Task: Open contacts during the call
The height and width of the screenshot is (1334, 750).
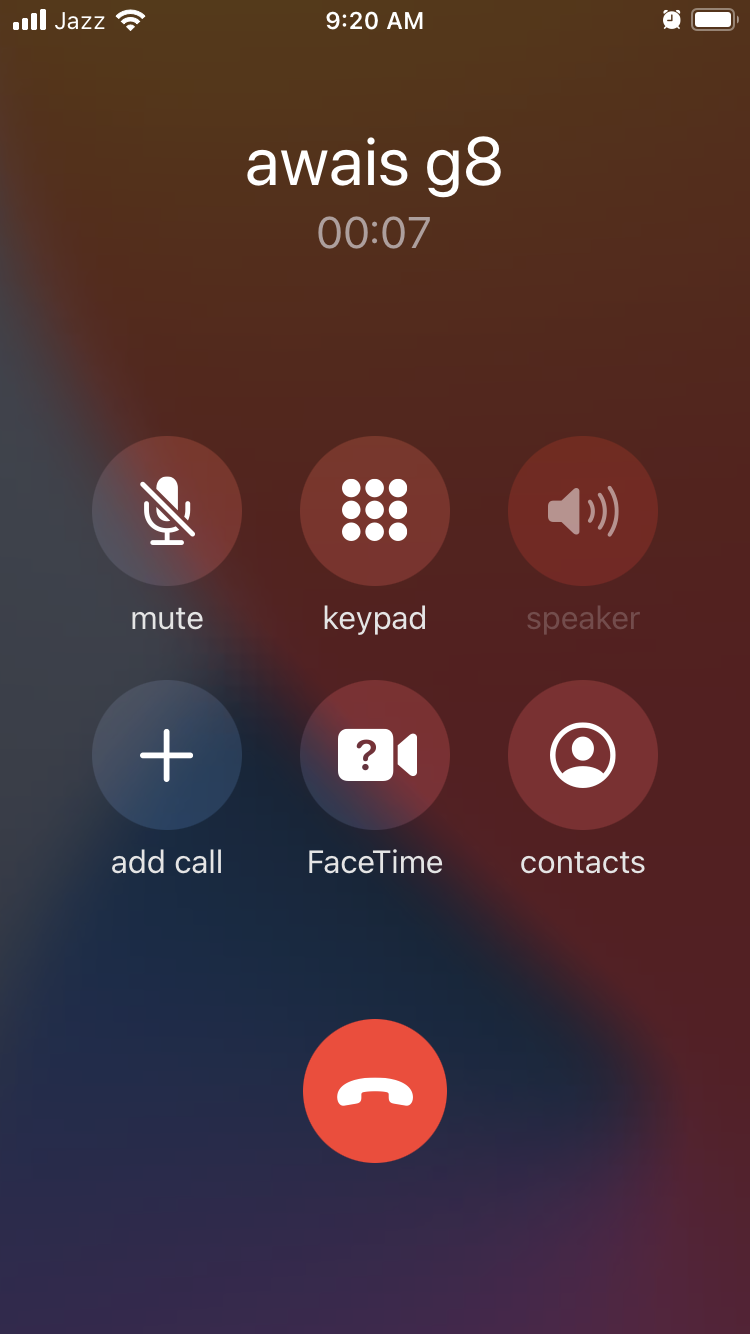Action: 583,755
